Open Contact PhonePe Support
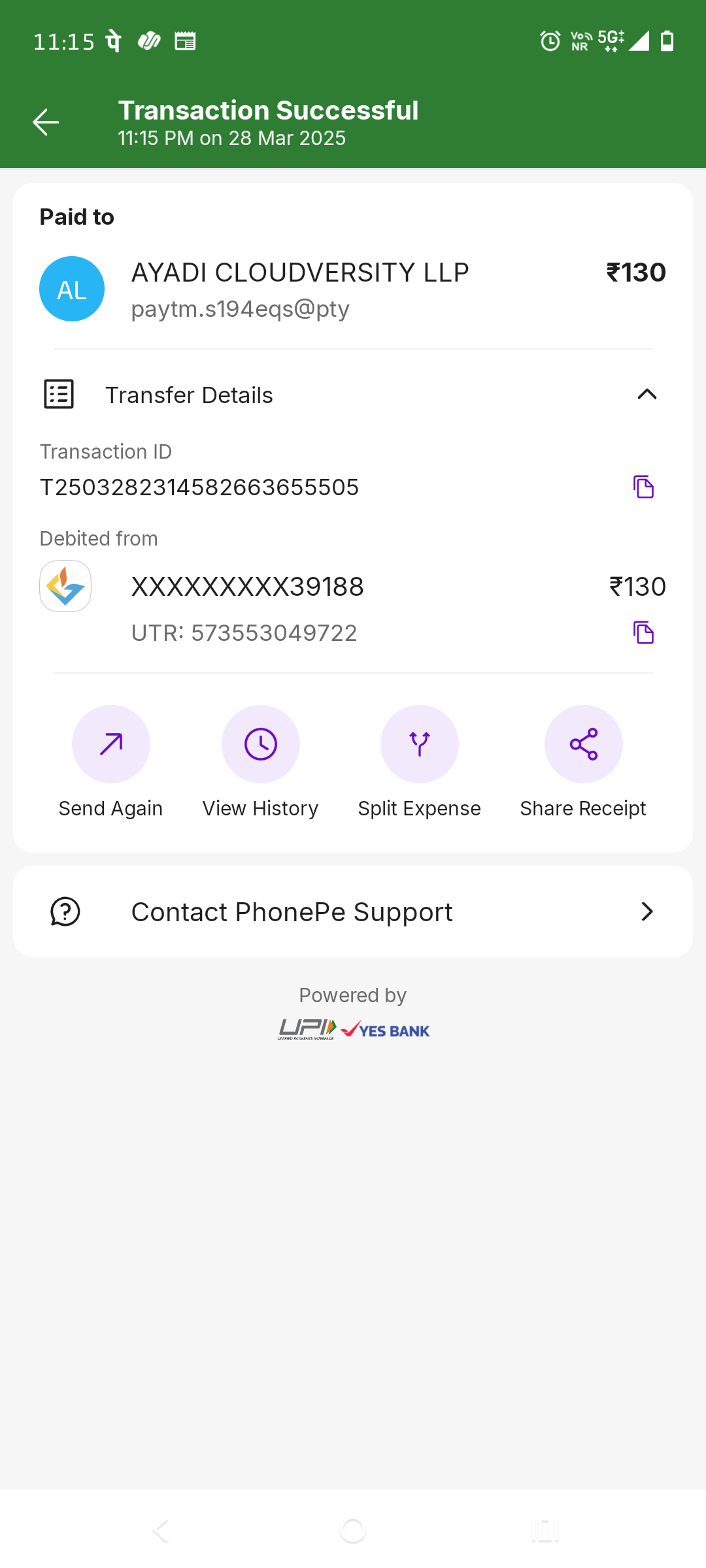The image size is (706, 1568). point(353,911)
